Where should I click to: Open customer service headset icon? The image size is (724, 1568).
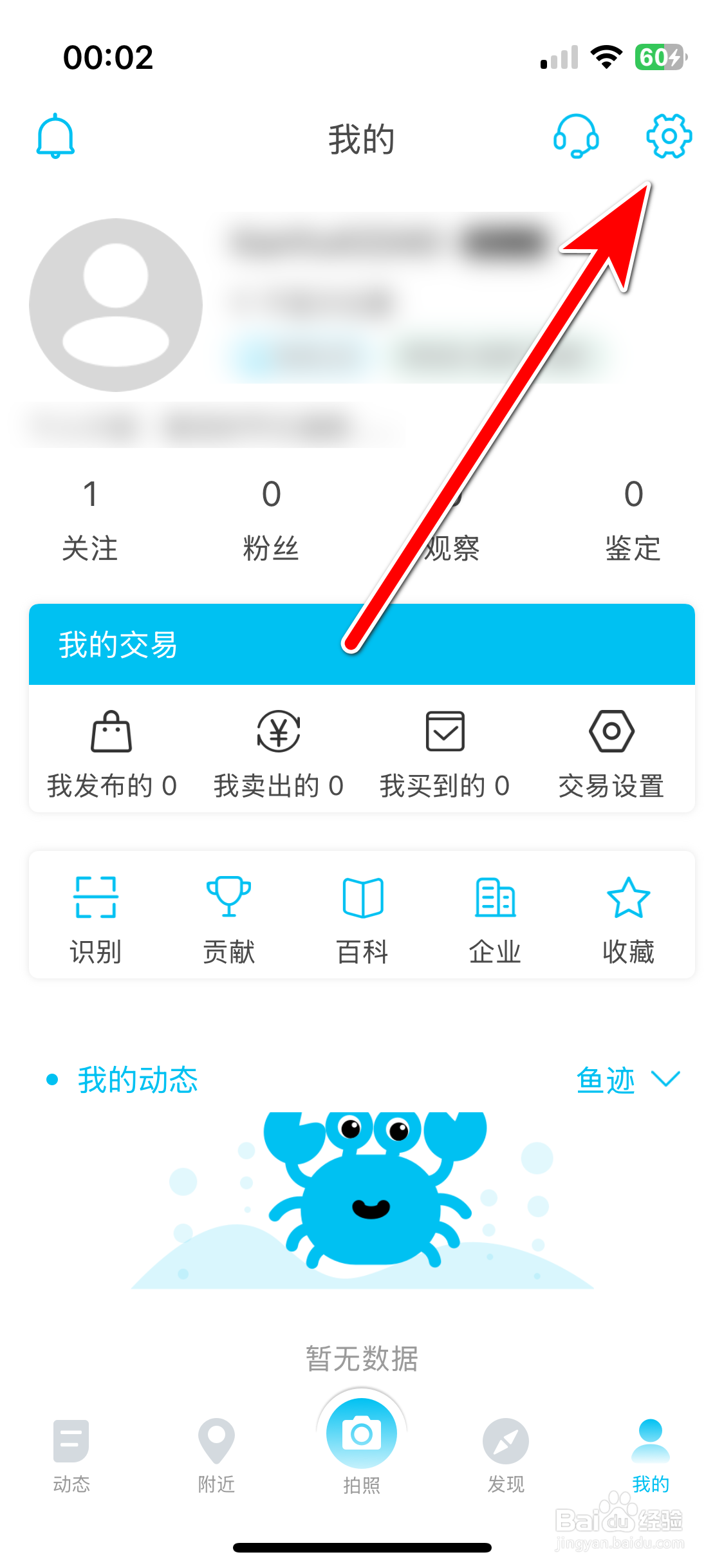(577, 136)
